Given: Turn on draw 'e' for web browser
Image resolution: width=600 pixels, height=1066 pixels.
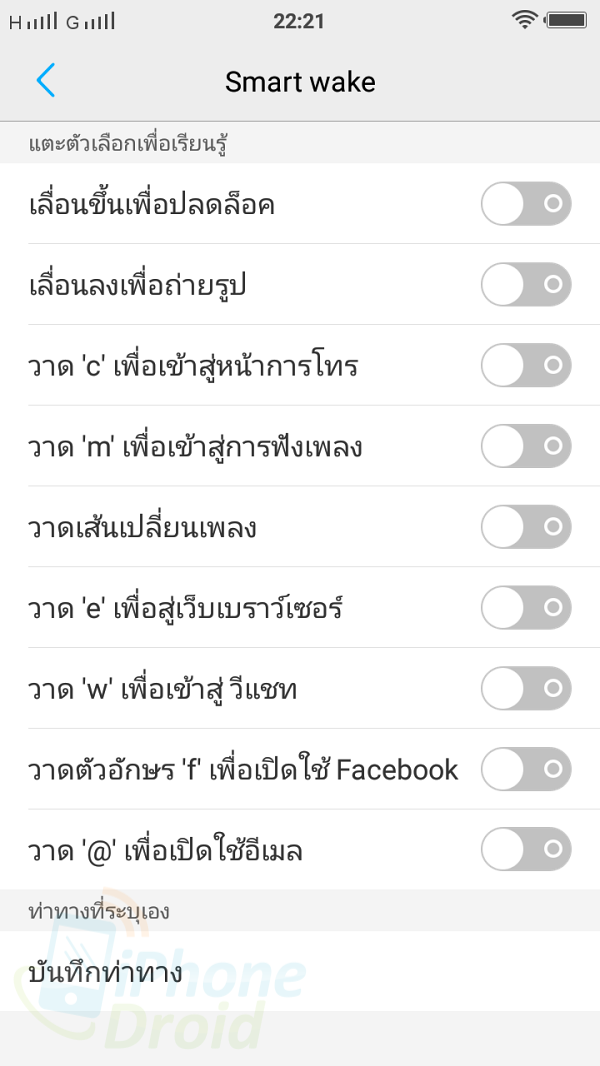Looking at the screenshot, I should [526, 608].
